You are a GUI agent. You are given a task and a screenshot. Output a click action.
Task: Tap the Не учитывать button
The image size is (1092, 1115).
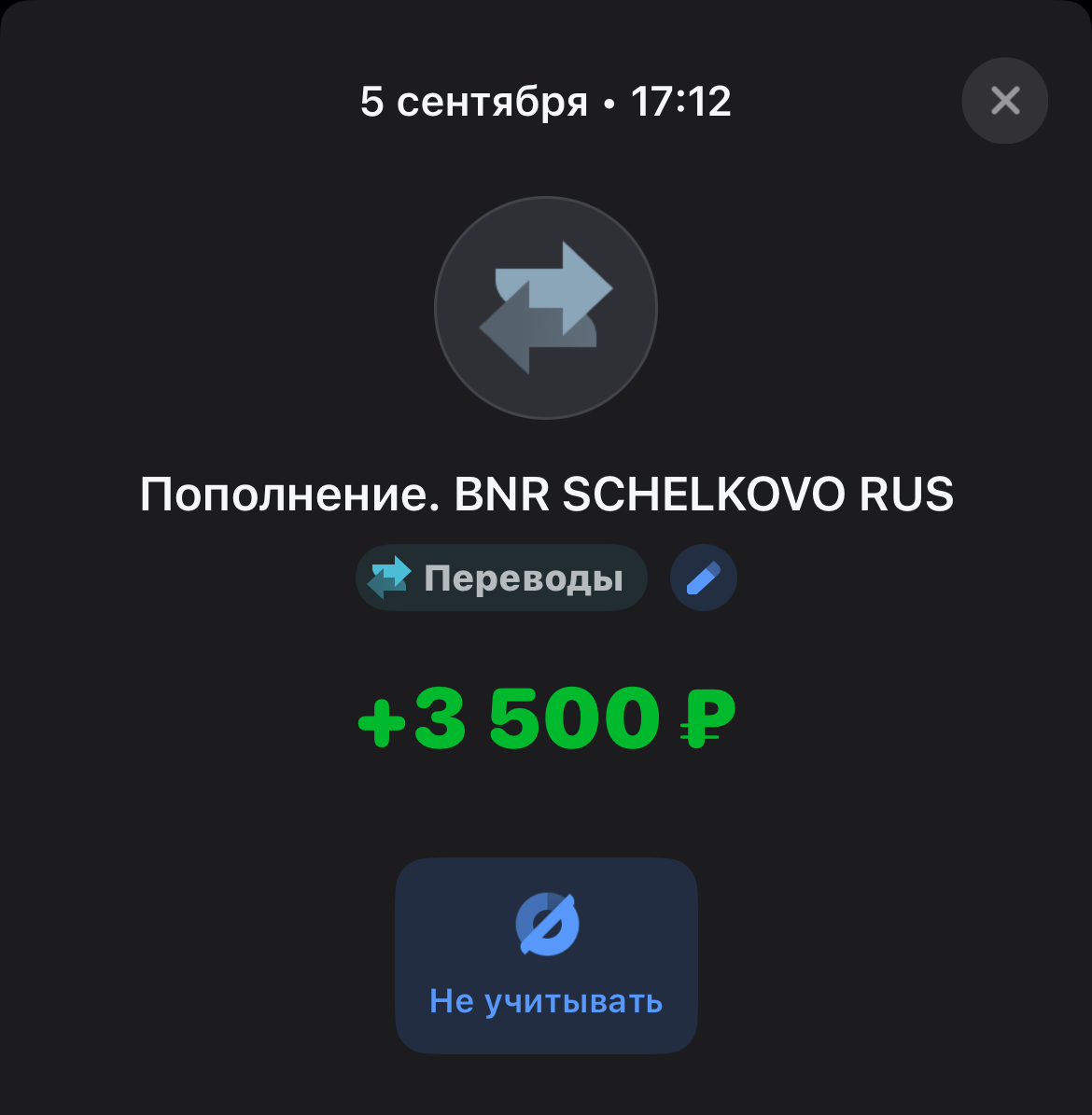[x=546, y=955]
